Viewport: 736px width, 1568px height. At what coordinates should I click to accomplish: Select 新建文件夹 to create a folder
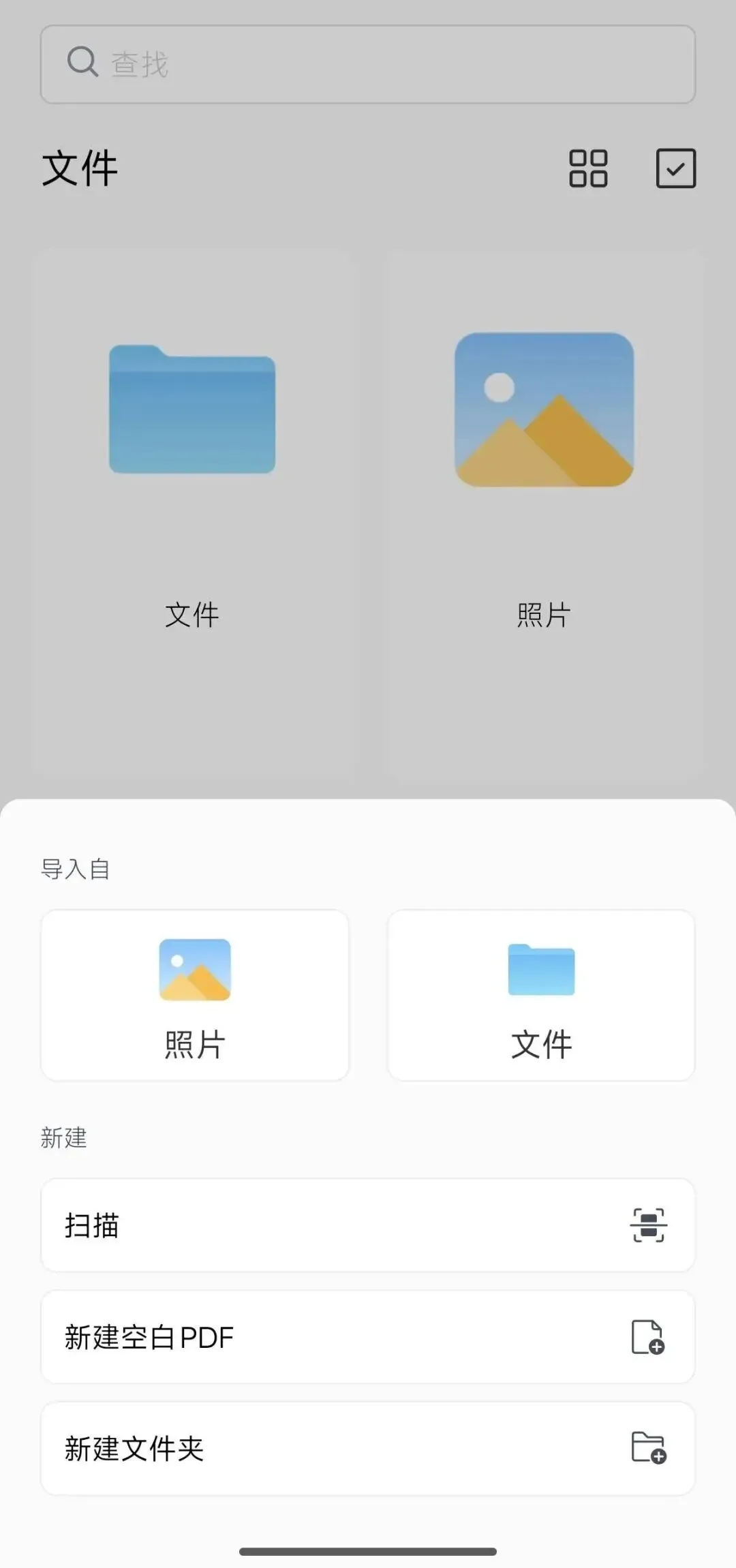click(x=368, y=1449)
